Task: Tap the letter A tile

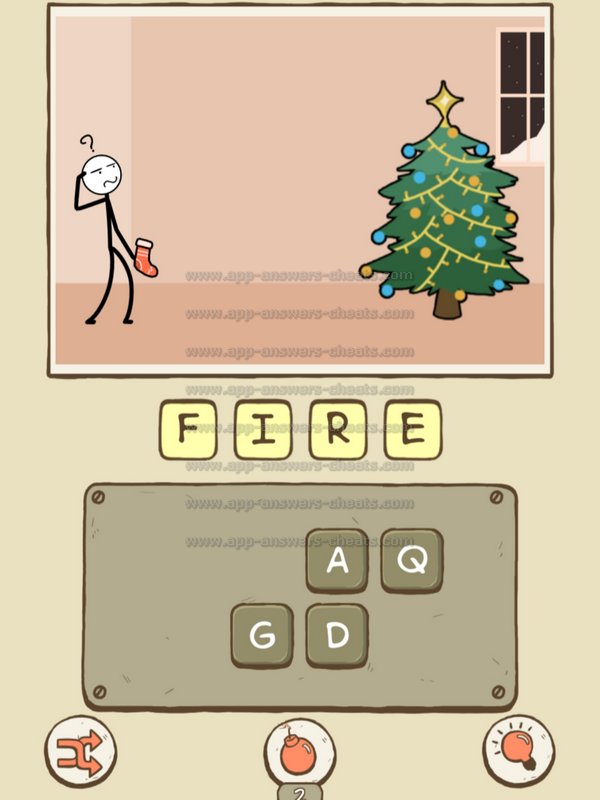Action: [x=337, y=561]
